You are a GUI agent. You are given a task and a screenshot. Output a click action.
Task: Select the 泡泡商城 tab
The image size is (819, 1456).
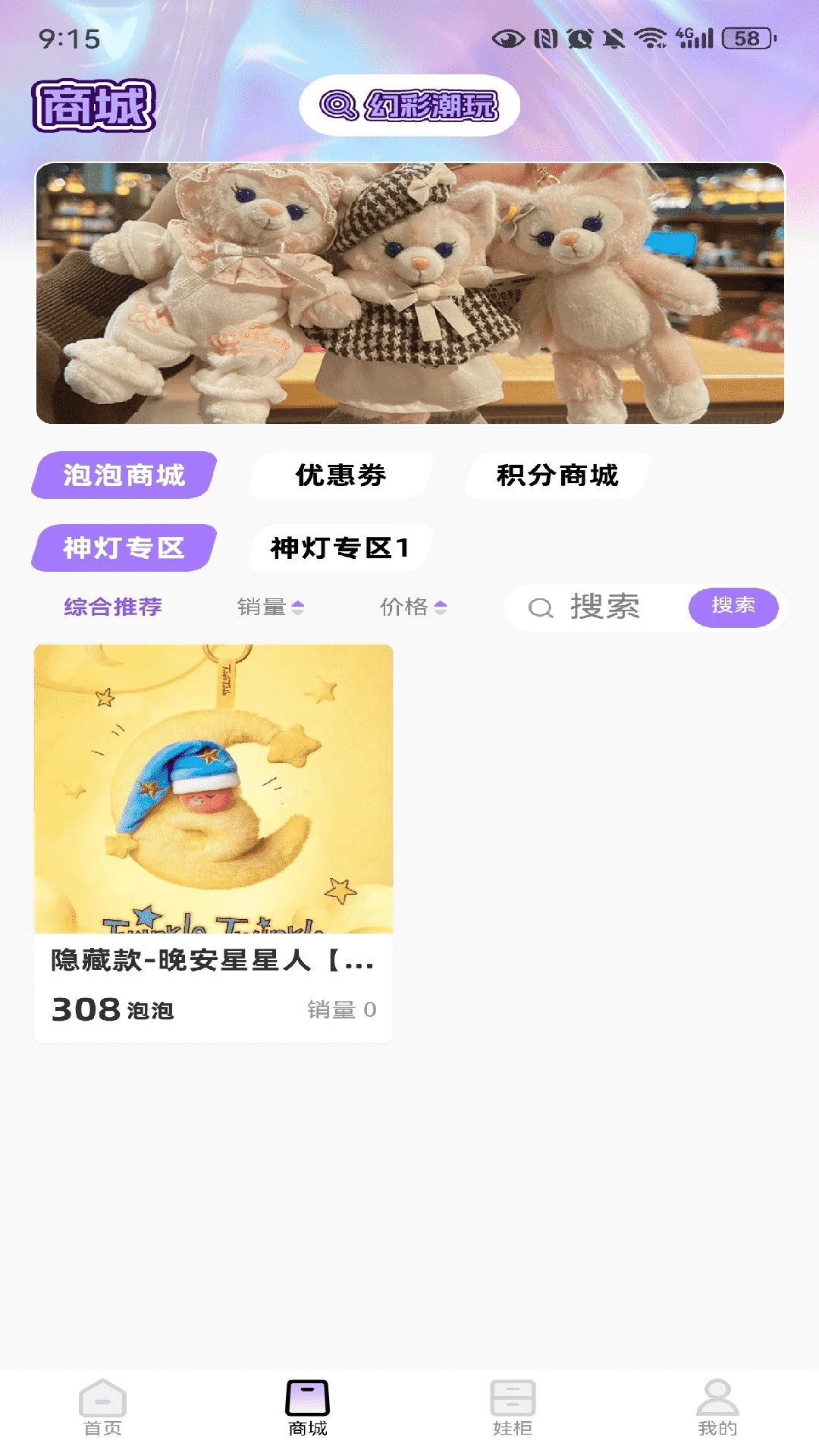point(124,475)
